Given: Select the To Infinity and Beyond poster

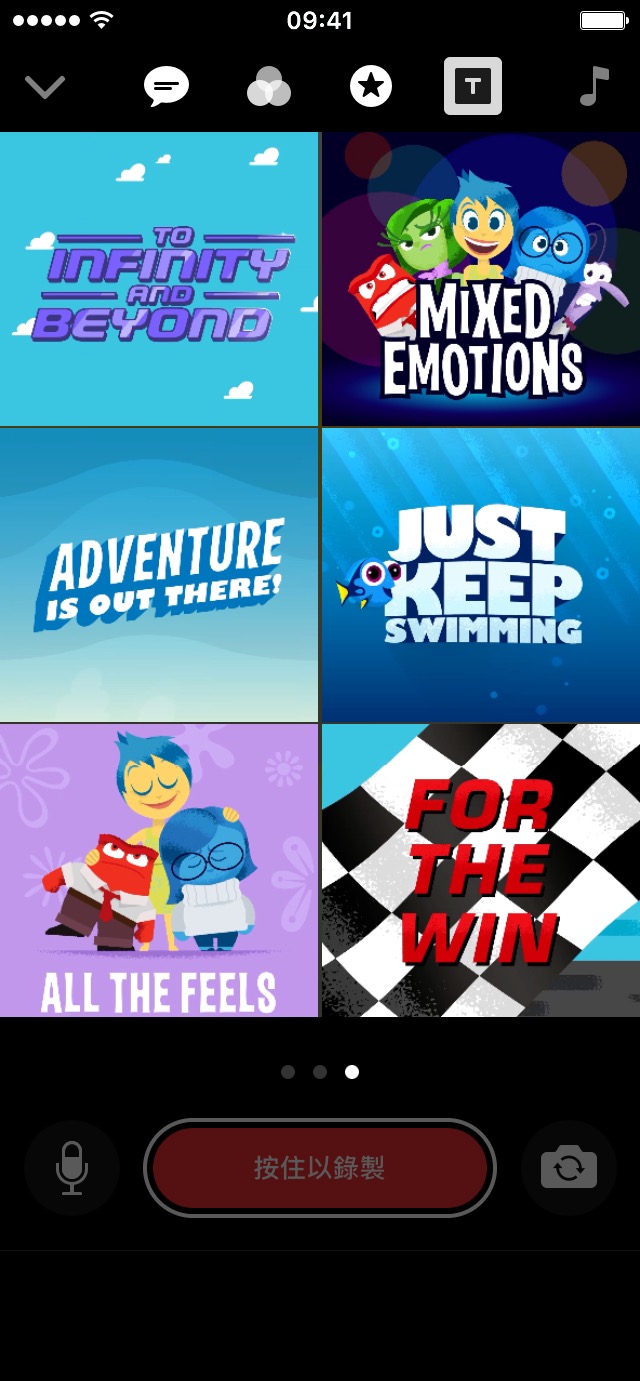Looking at the screenshot, I should click(159, 279).
